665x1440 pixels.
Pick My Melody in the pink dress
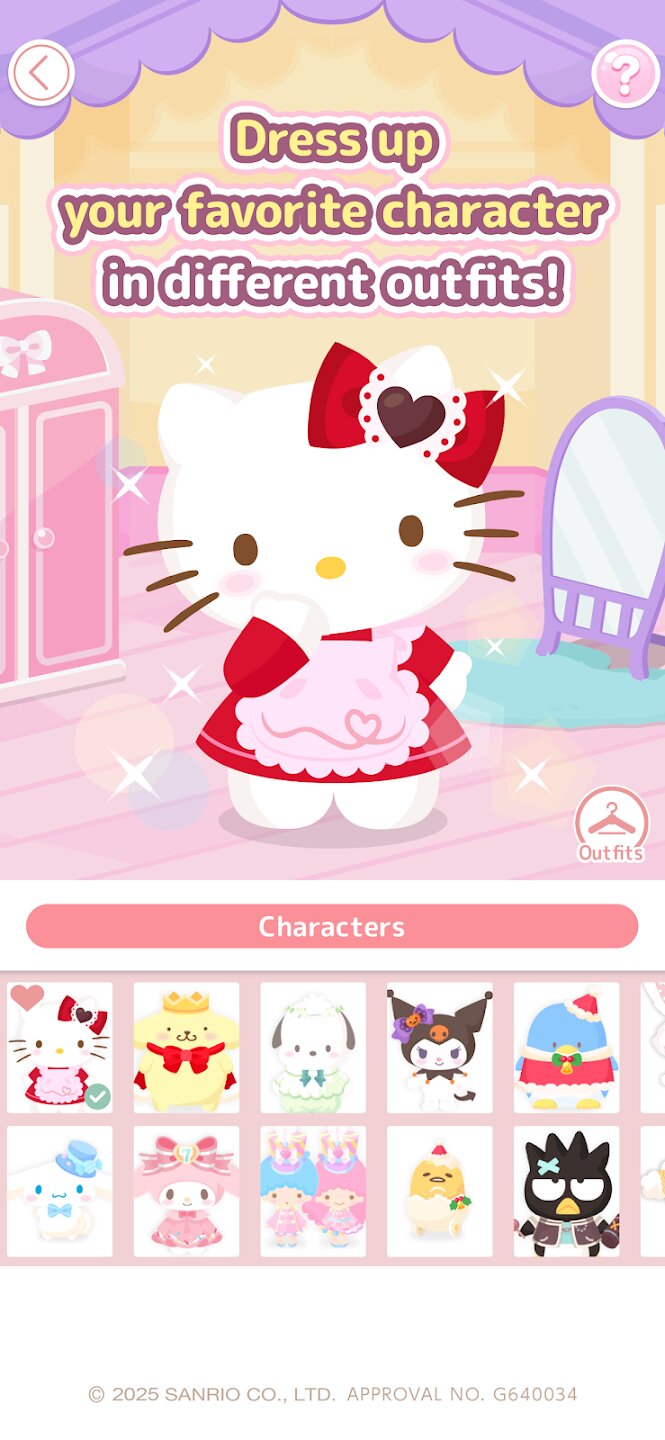click(186, 1192)
